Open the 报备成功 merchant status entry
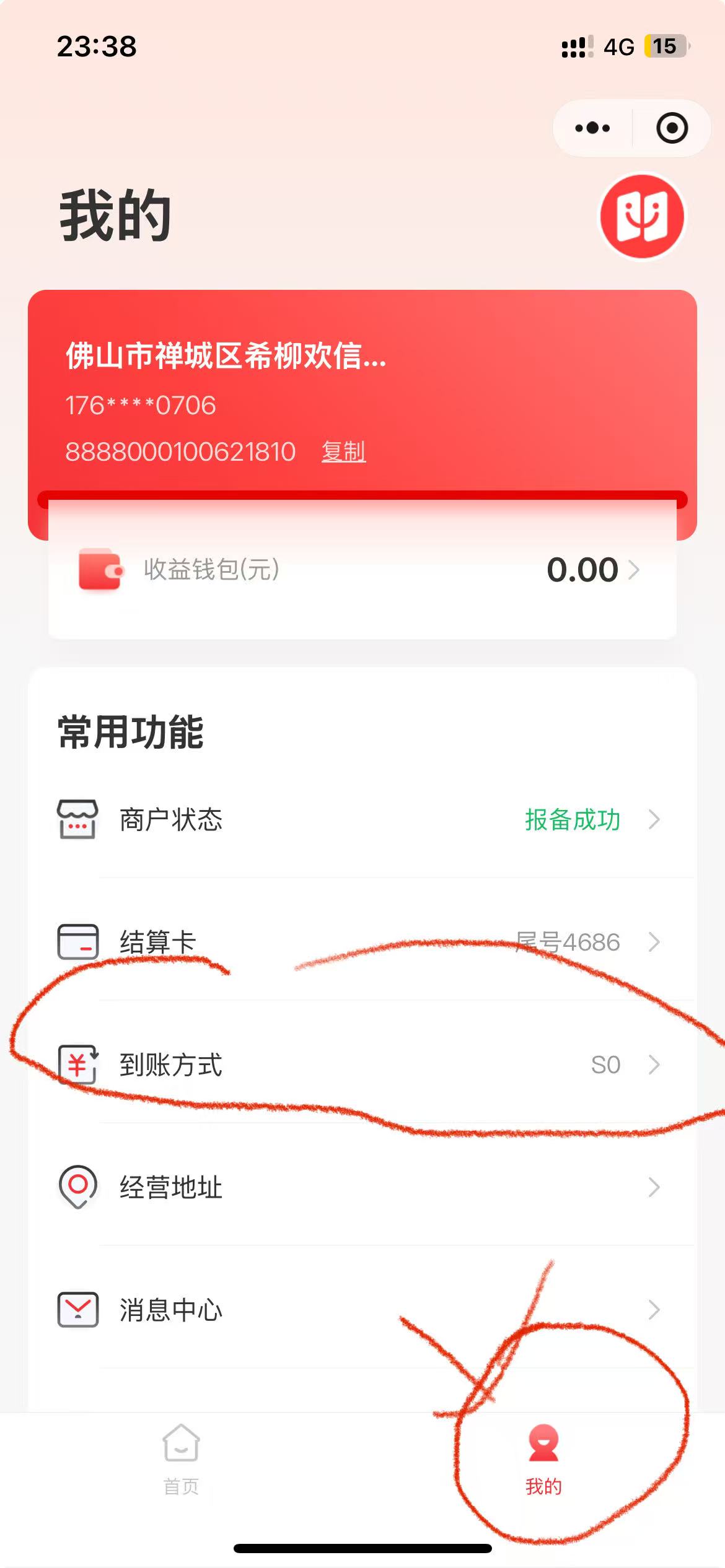Image resolution: width=725 pixels, height=1568 pixels. 571,818
